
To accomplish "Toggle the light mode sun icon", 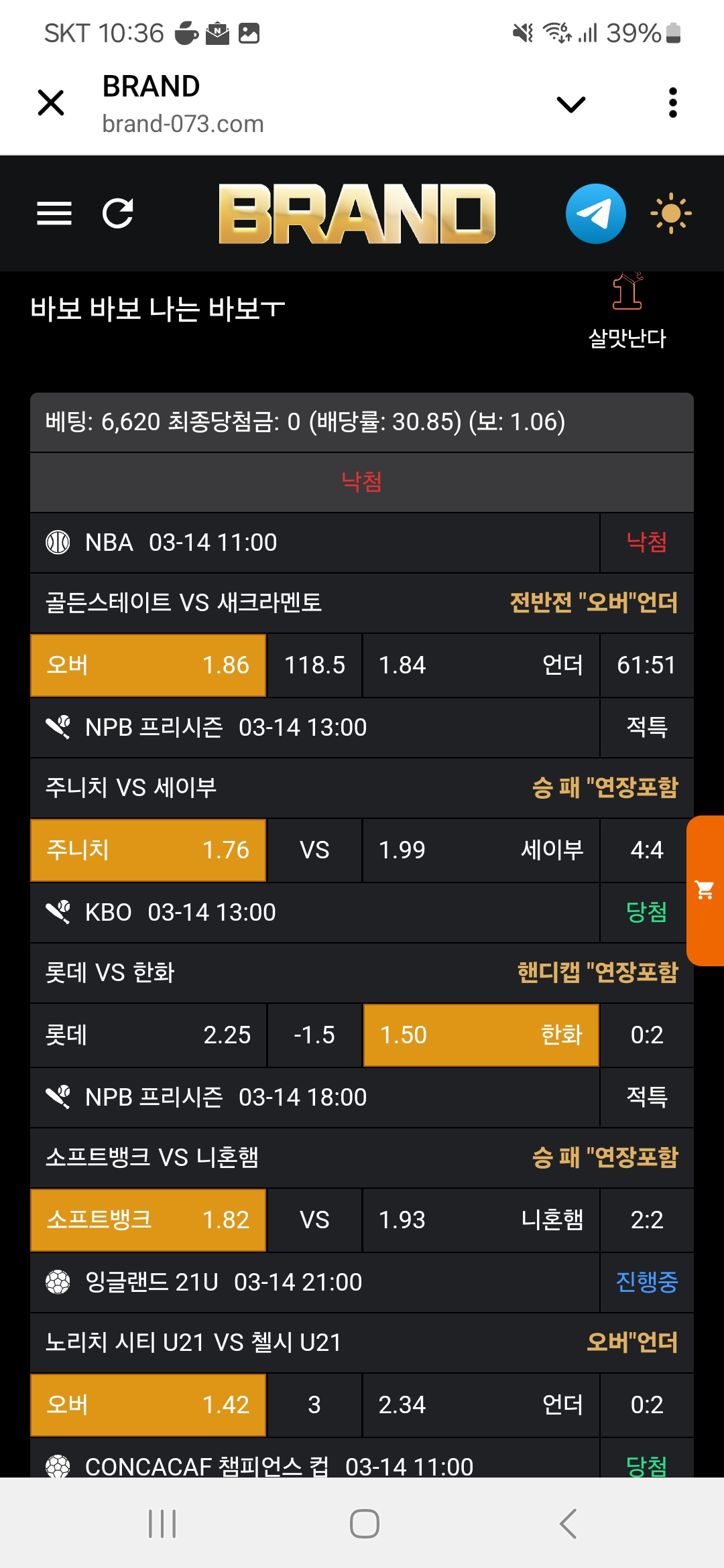I will point(670,214).
